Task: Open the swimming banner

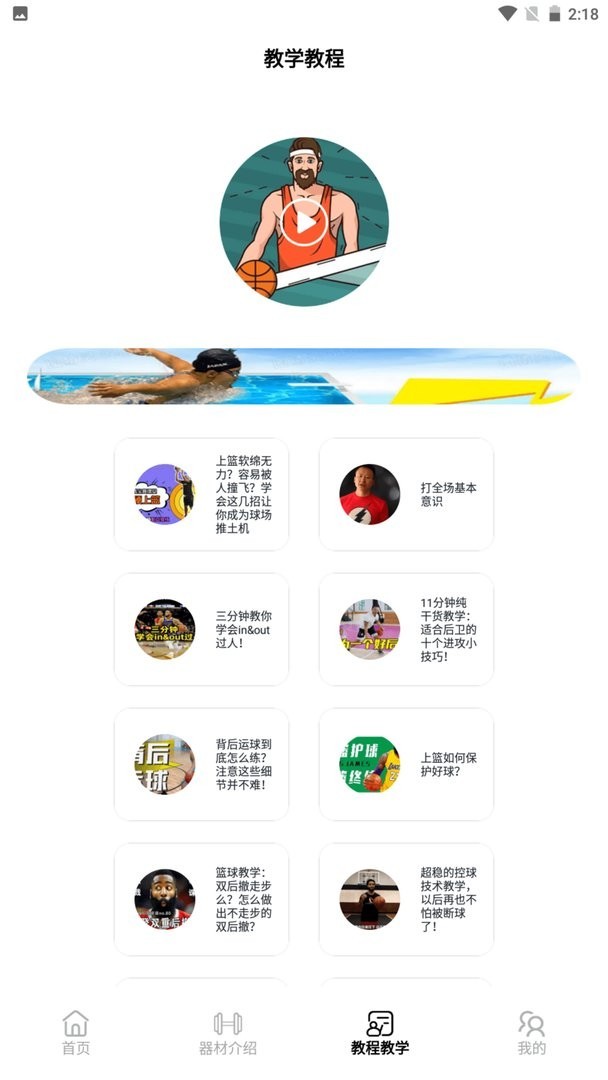Action: (x=304, y=376)
